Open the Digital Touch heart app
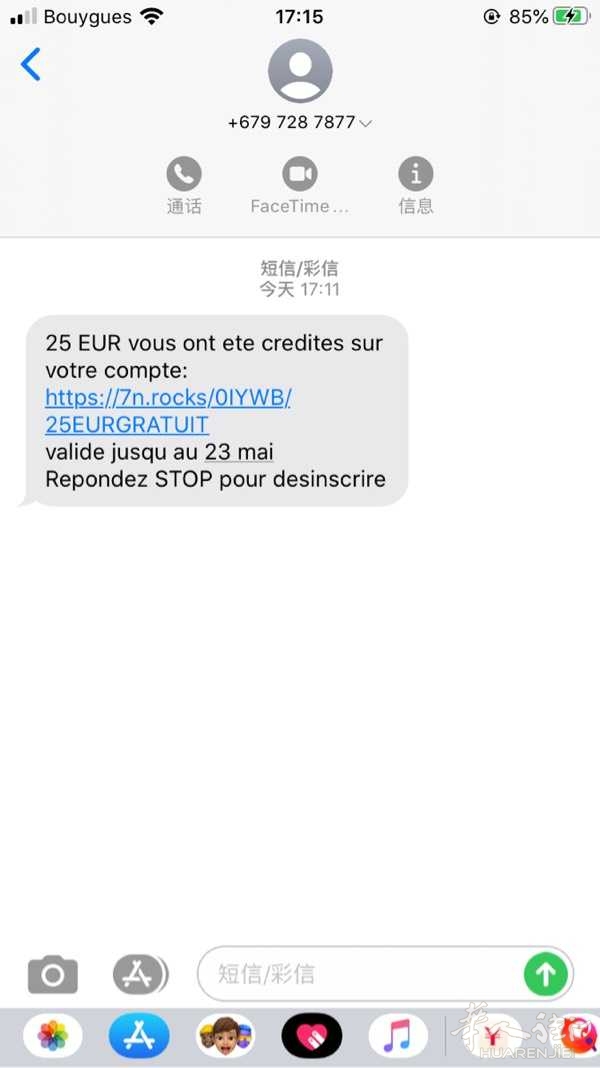 click(312, 1036)
